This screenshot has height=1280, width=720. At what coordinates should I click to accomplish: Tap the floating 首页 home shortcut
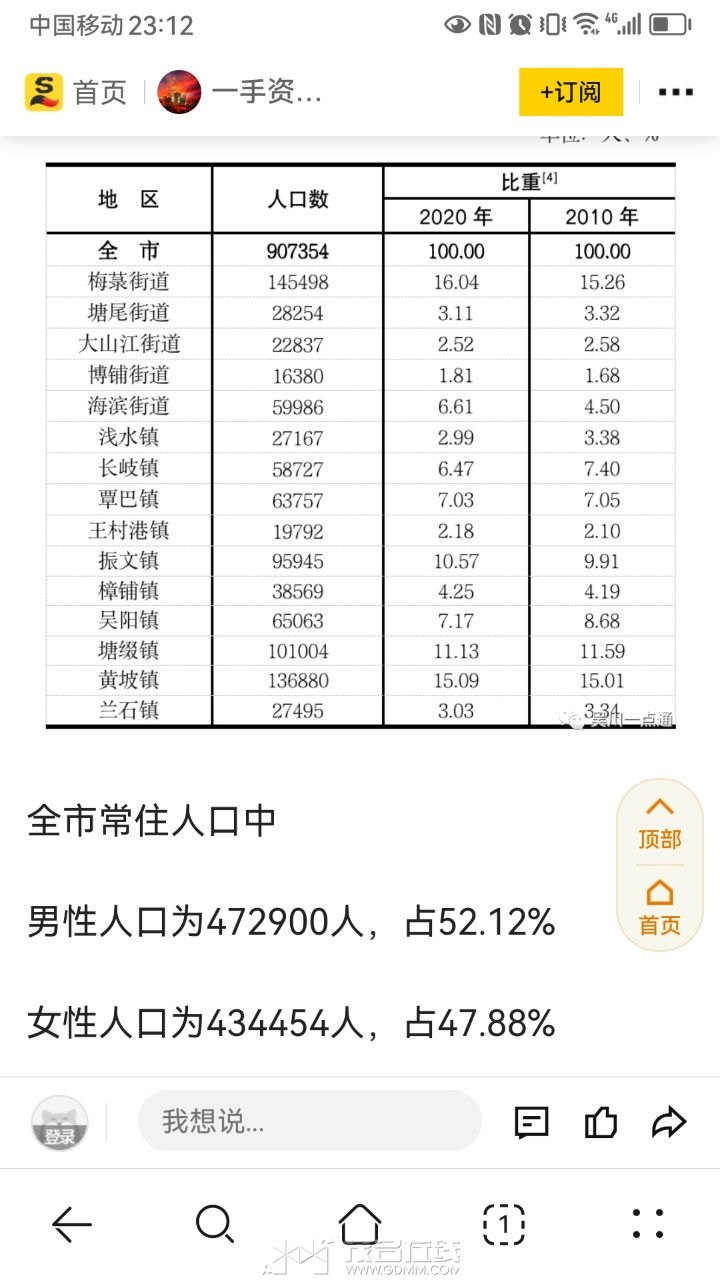[x=659, y=907]
